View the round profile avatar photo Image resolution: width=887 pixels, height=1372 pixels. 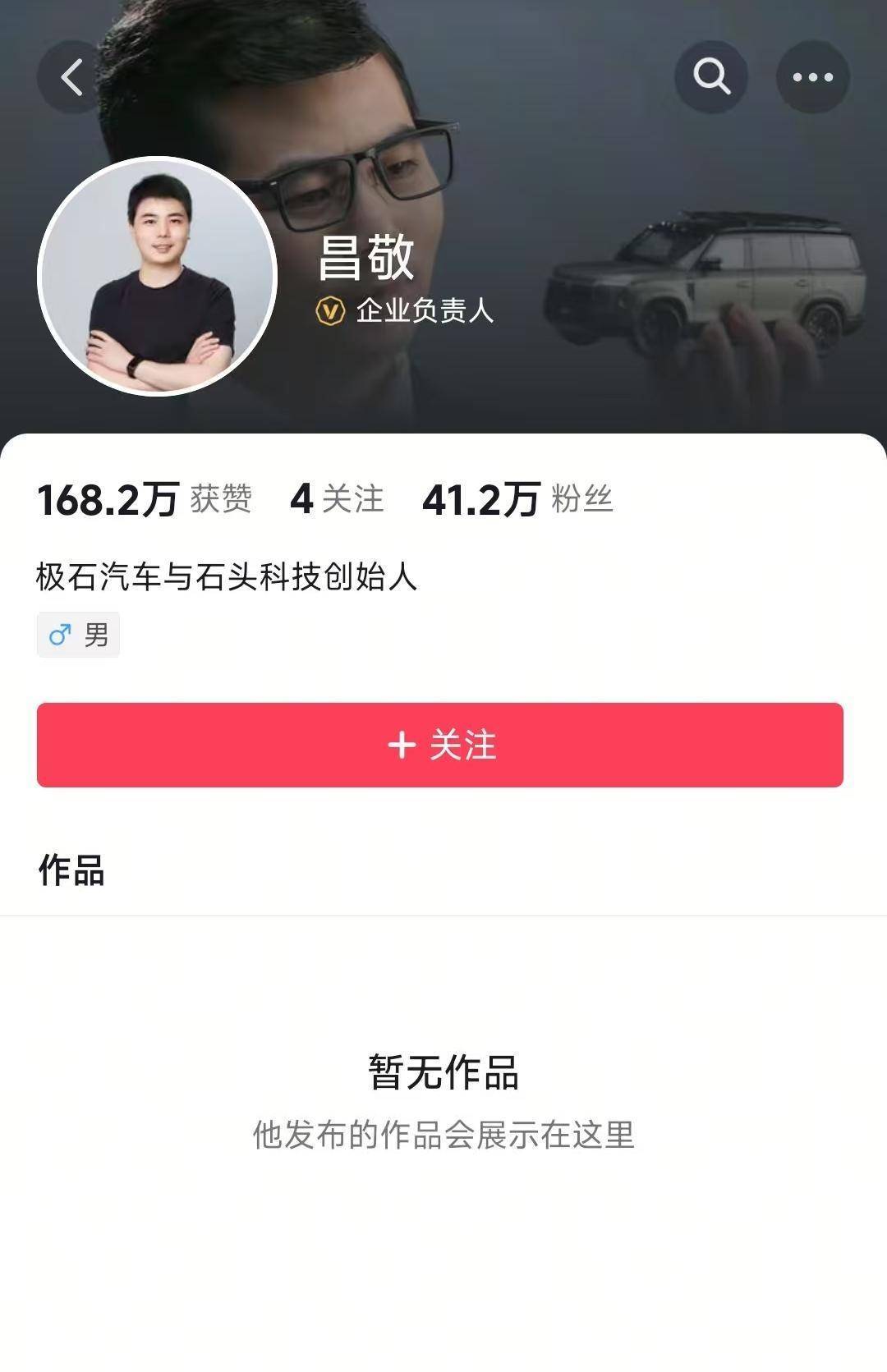tap(158, 276)
